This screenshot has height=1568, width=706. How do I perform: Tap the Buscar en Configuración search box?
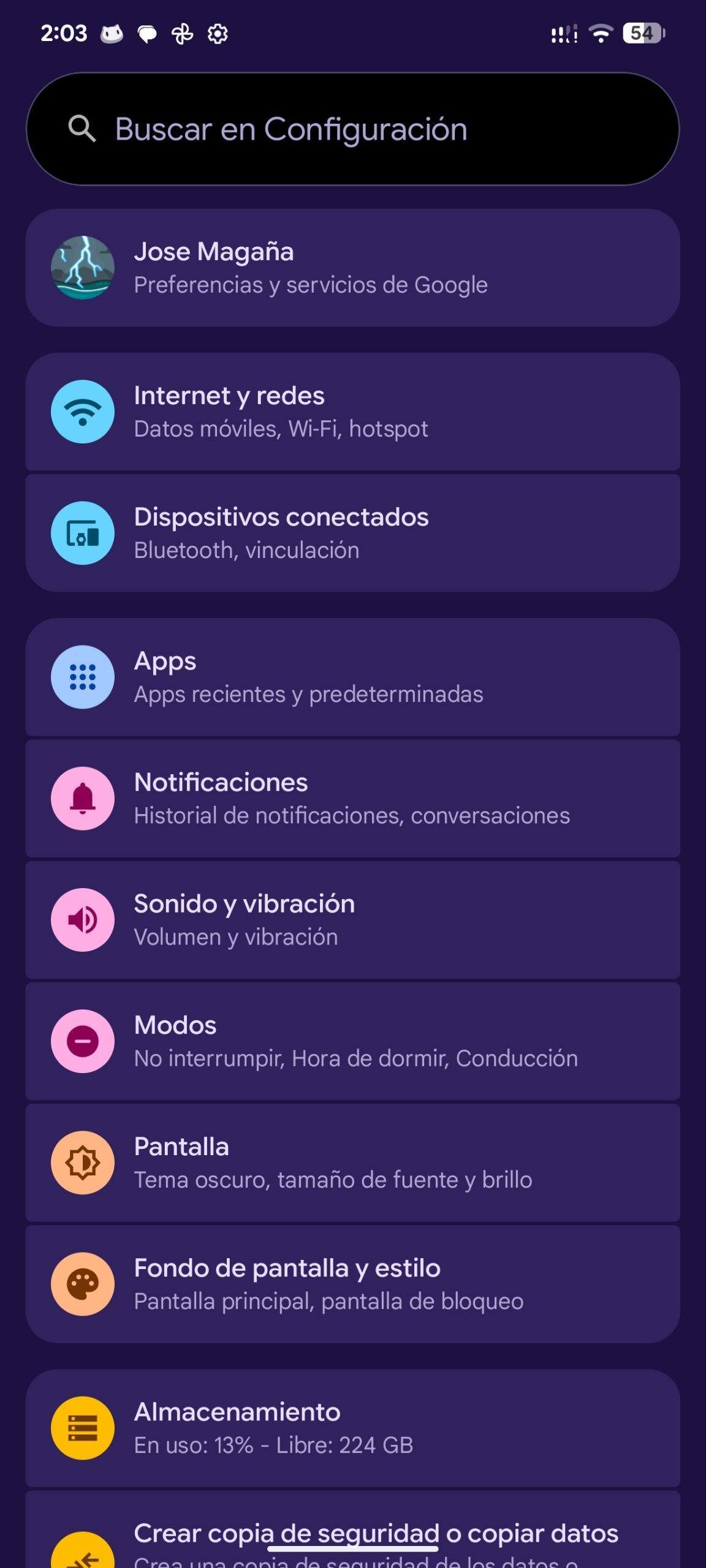click(x=352, y=129)
